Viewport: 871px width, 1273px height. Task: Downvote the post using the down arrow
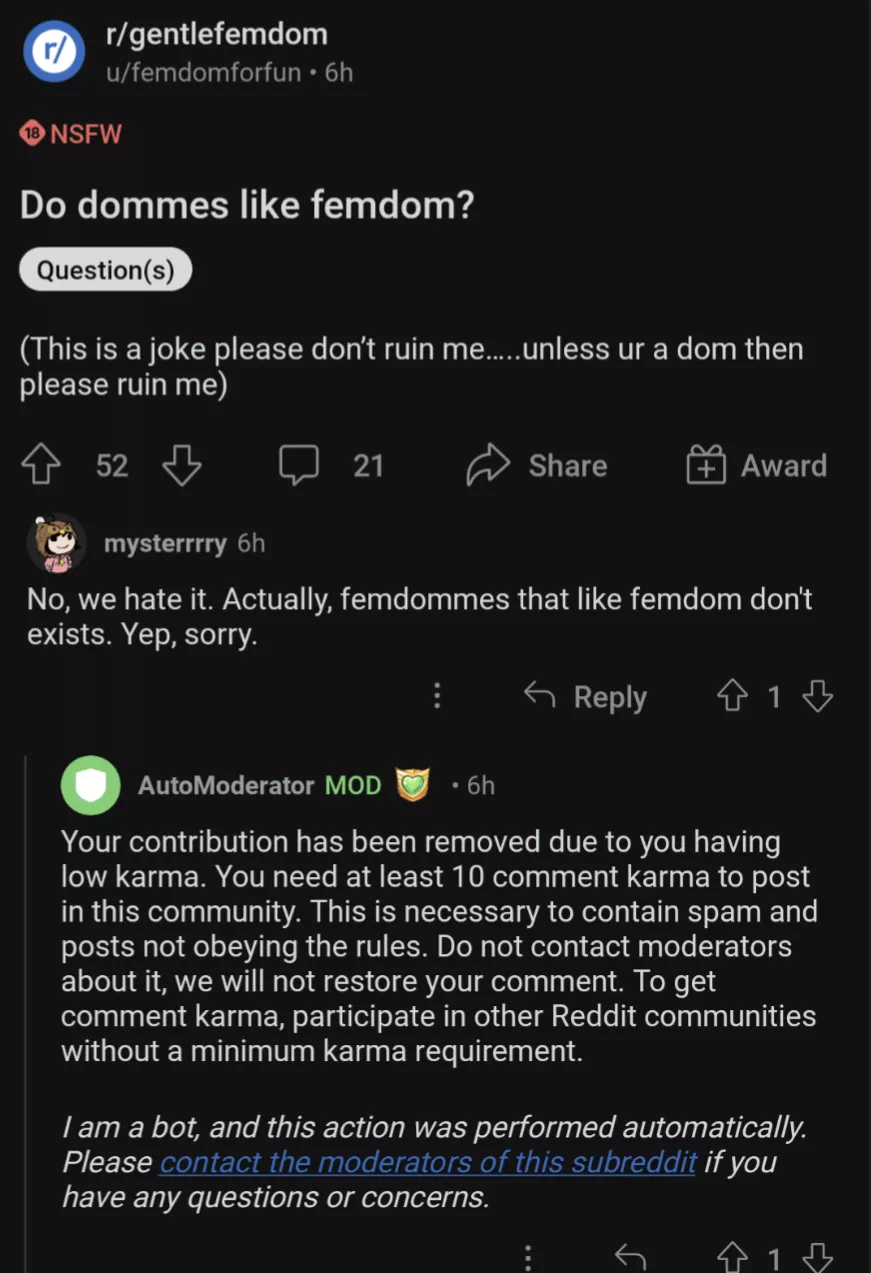[182, 465]
